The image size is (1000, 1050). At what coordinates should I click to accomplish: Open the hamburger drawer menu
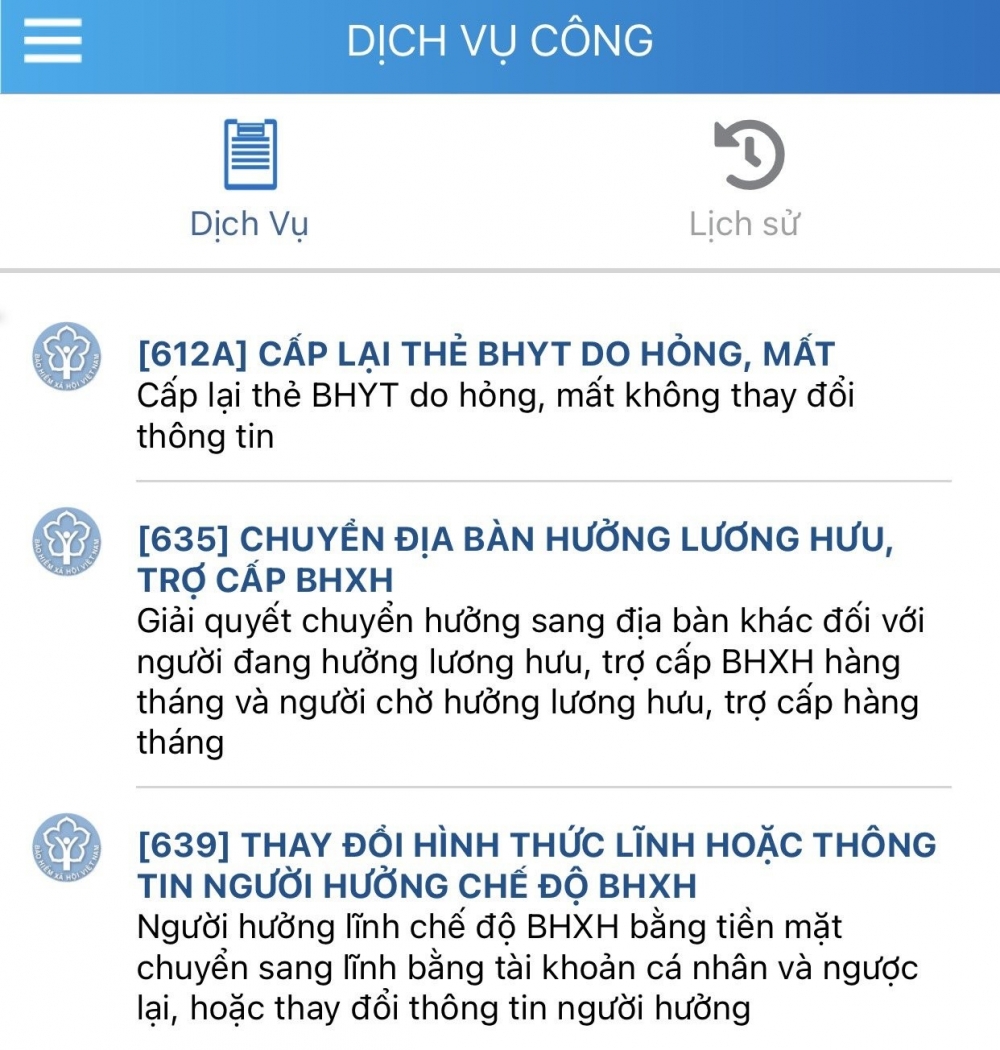pyautogui.click(x=52, y=41)
